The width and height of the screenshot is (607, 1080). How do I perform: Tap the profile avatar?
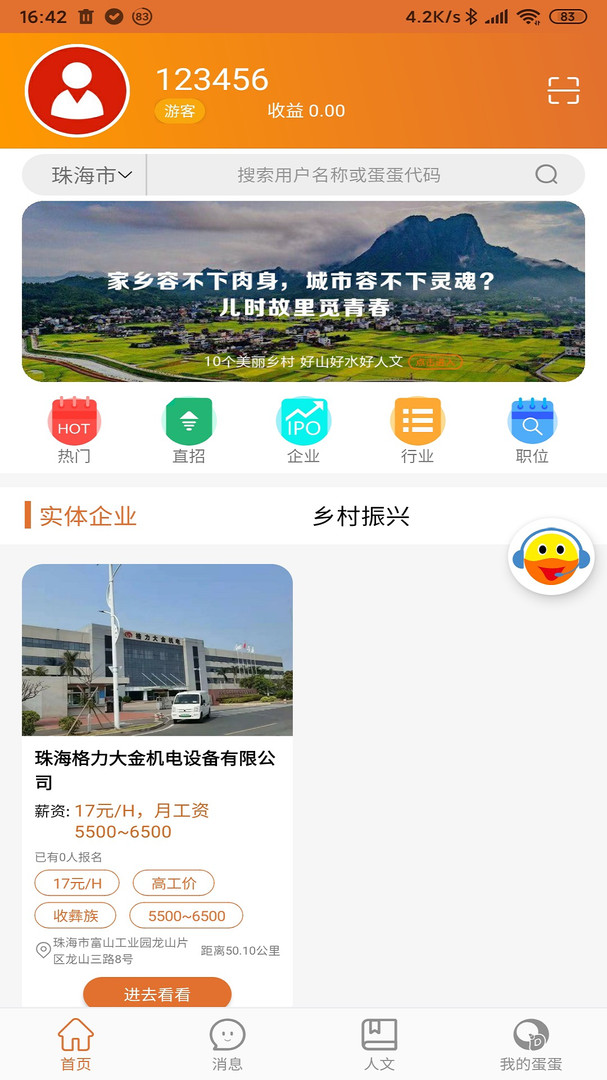point(77,91)
